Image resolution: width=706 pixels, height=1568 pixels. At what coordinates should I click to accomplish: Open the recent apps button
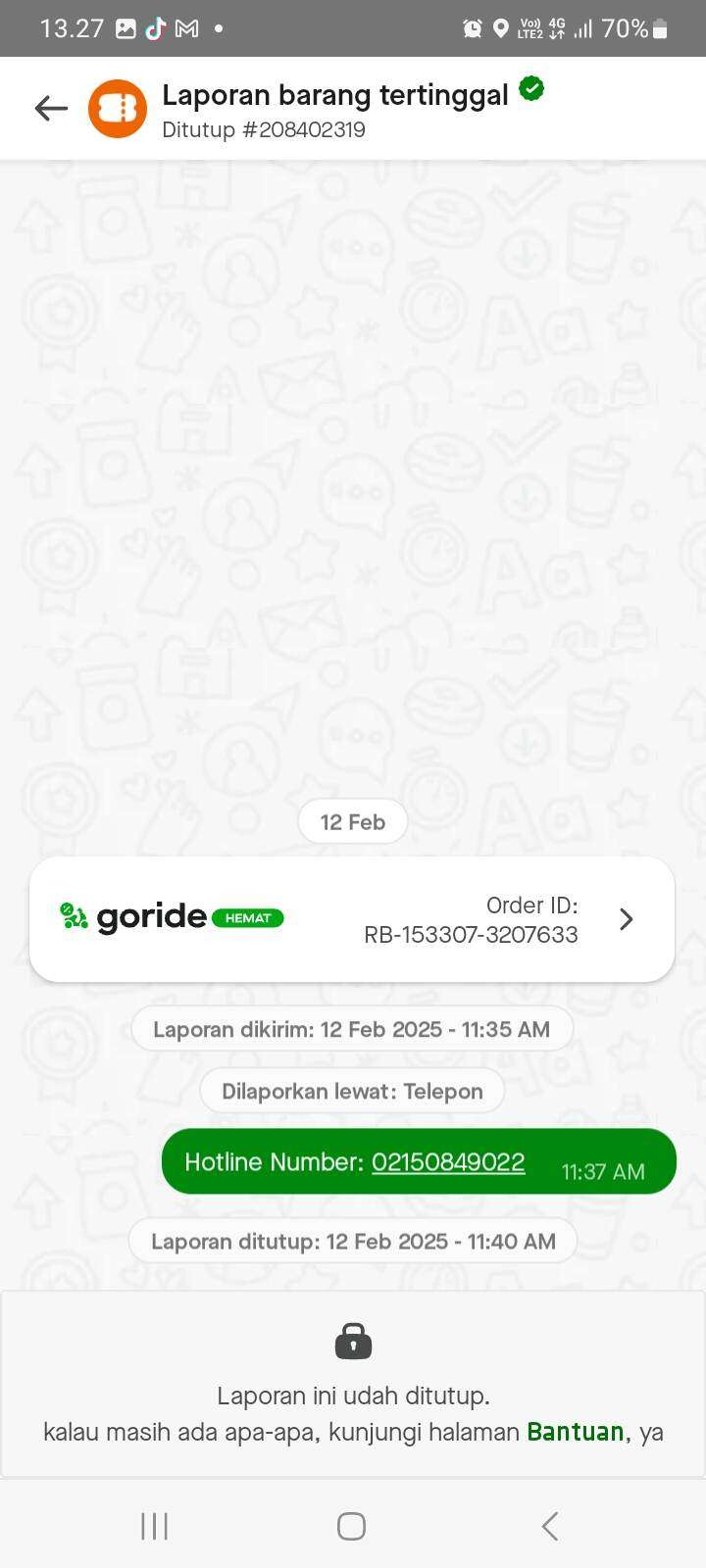click(x=154, y=1526)
